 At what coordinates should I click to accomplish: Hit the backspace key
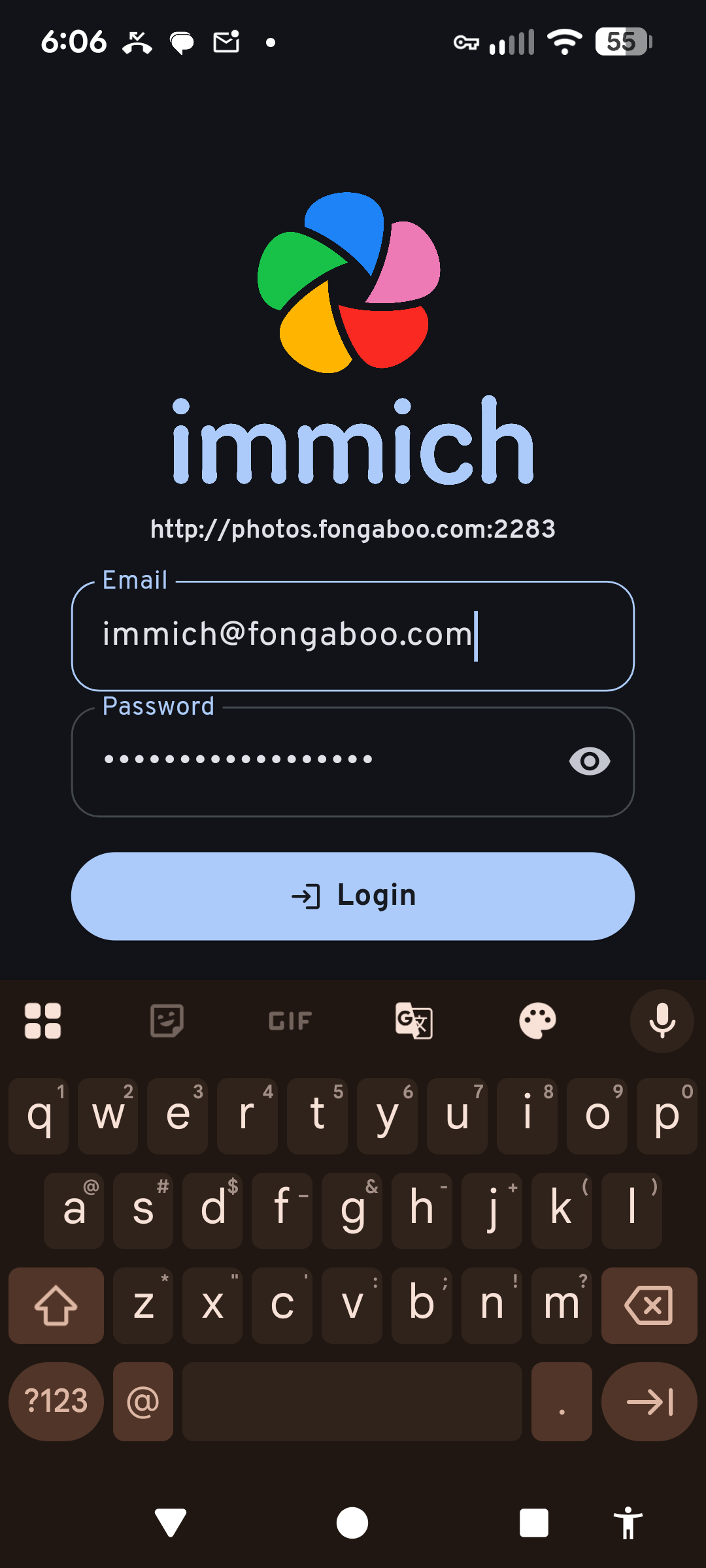pyautogui.click(x=648, y=1305)
